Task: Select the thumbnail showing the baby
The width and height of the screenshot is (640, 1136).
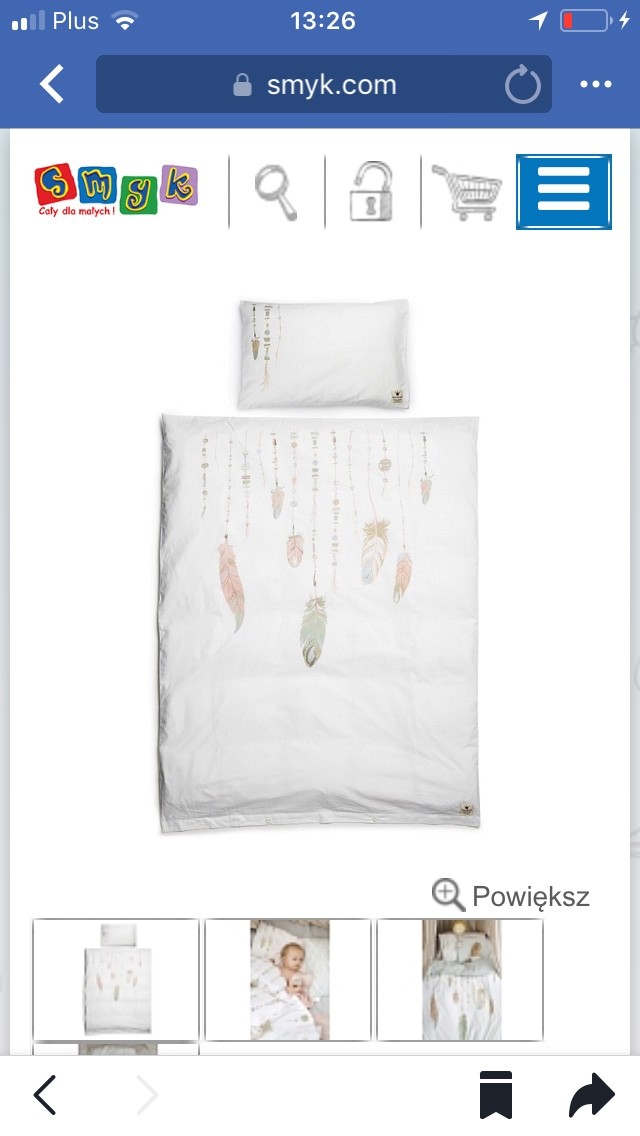Action: pyautogui.click(x=288, y=980)
